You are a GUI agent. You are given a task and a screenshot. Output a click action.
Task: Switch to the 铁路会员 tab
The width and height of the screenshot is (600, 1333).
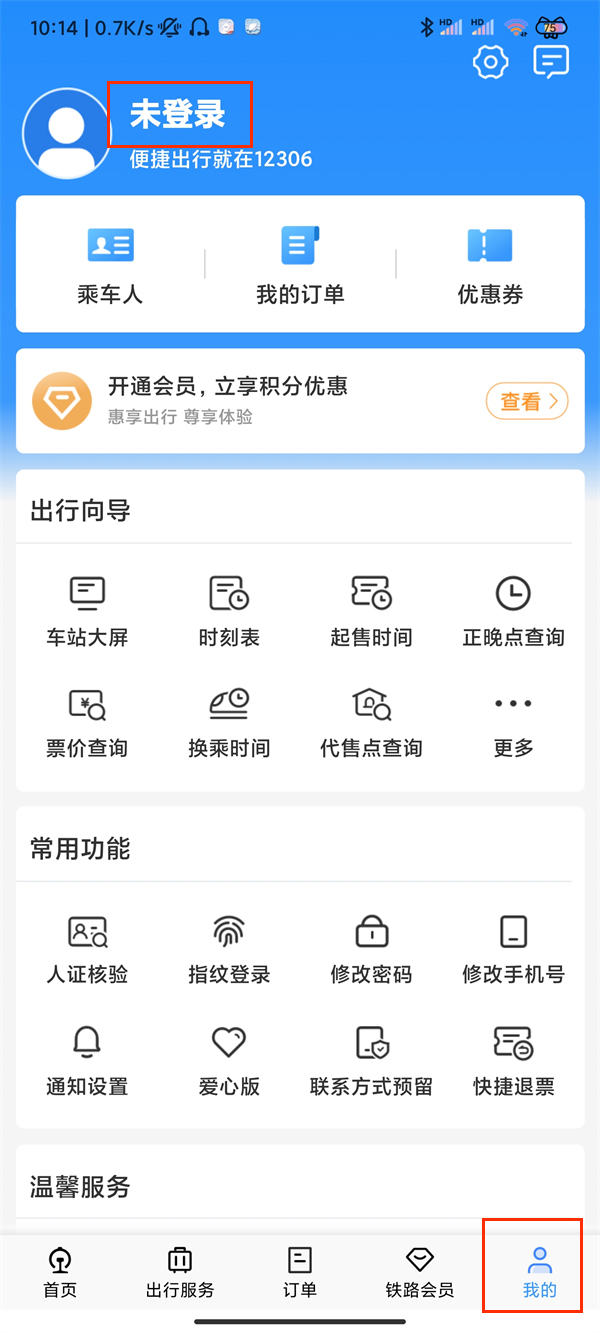point(420,1273)
